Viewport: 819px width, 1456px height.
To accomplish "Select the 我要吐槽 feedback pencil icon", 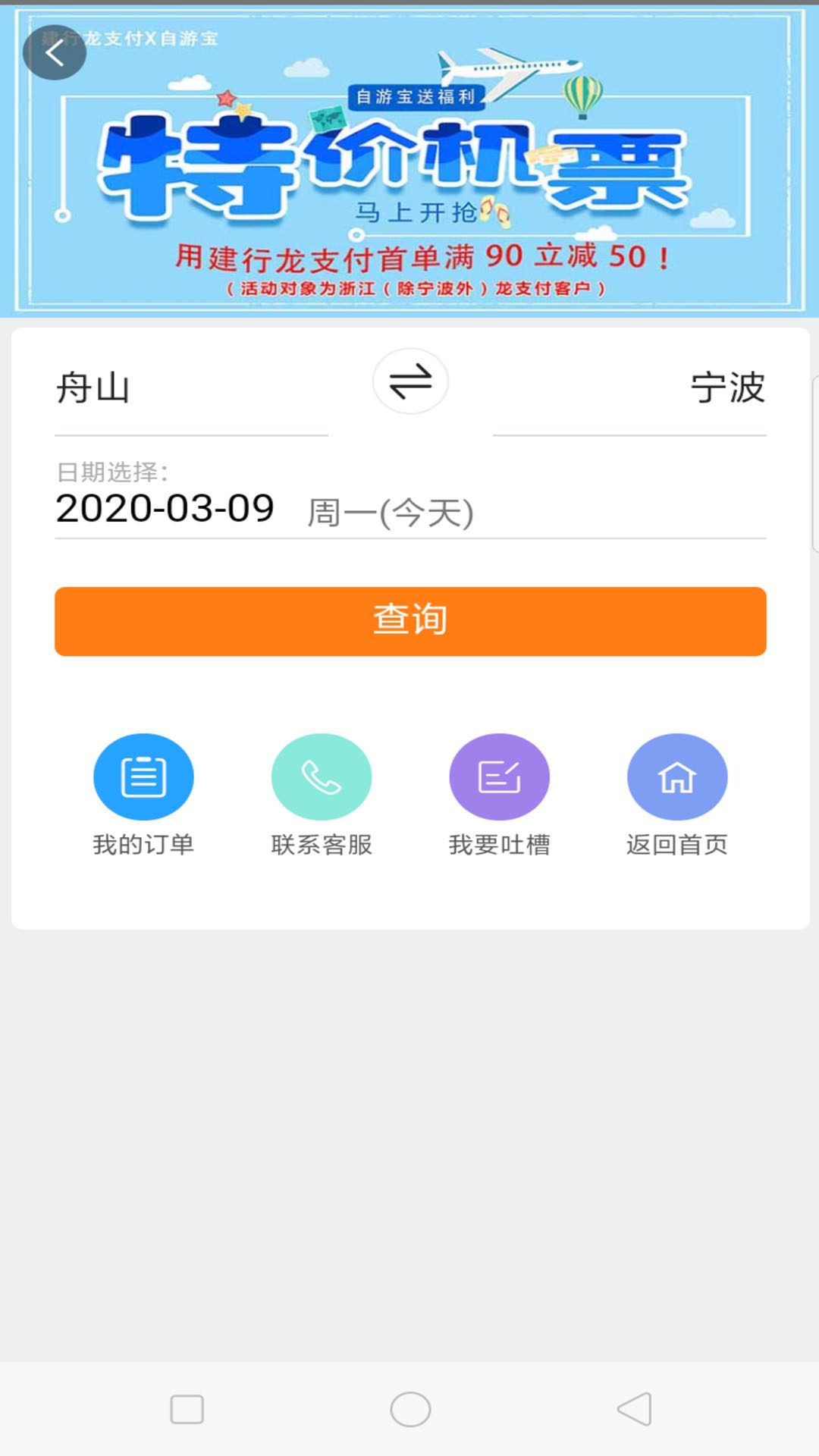I will [x=499, y=776].
